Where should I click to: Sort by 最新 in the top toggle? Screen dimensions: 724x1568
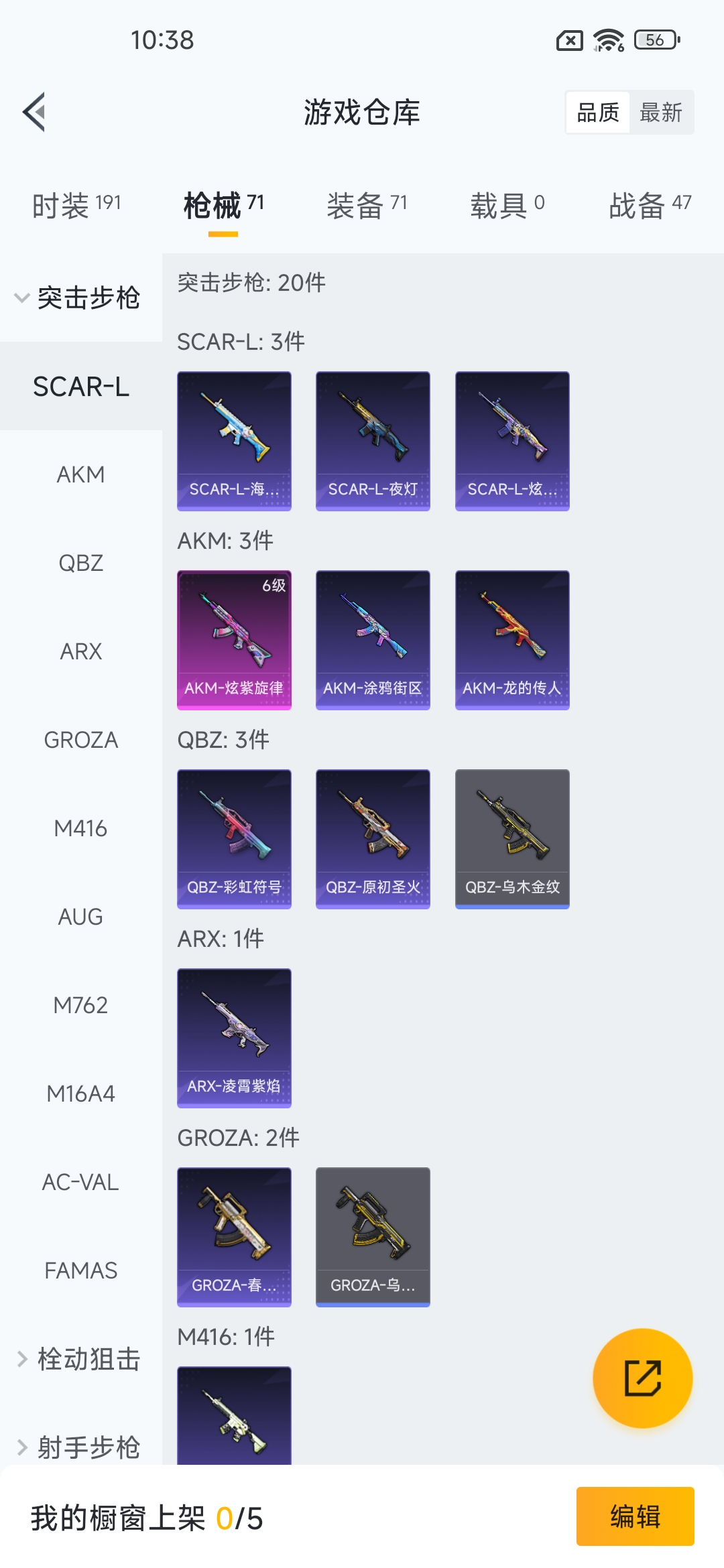(660, 113)
